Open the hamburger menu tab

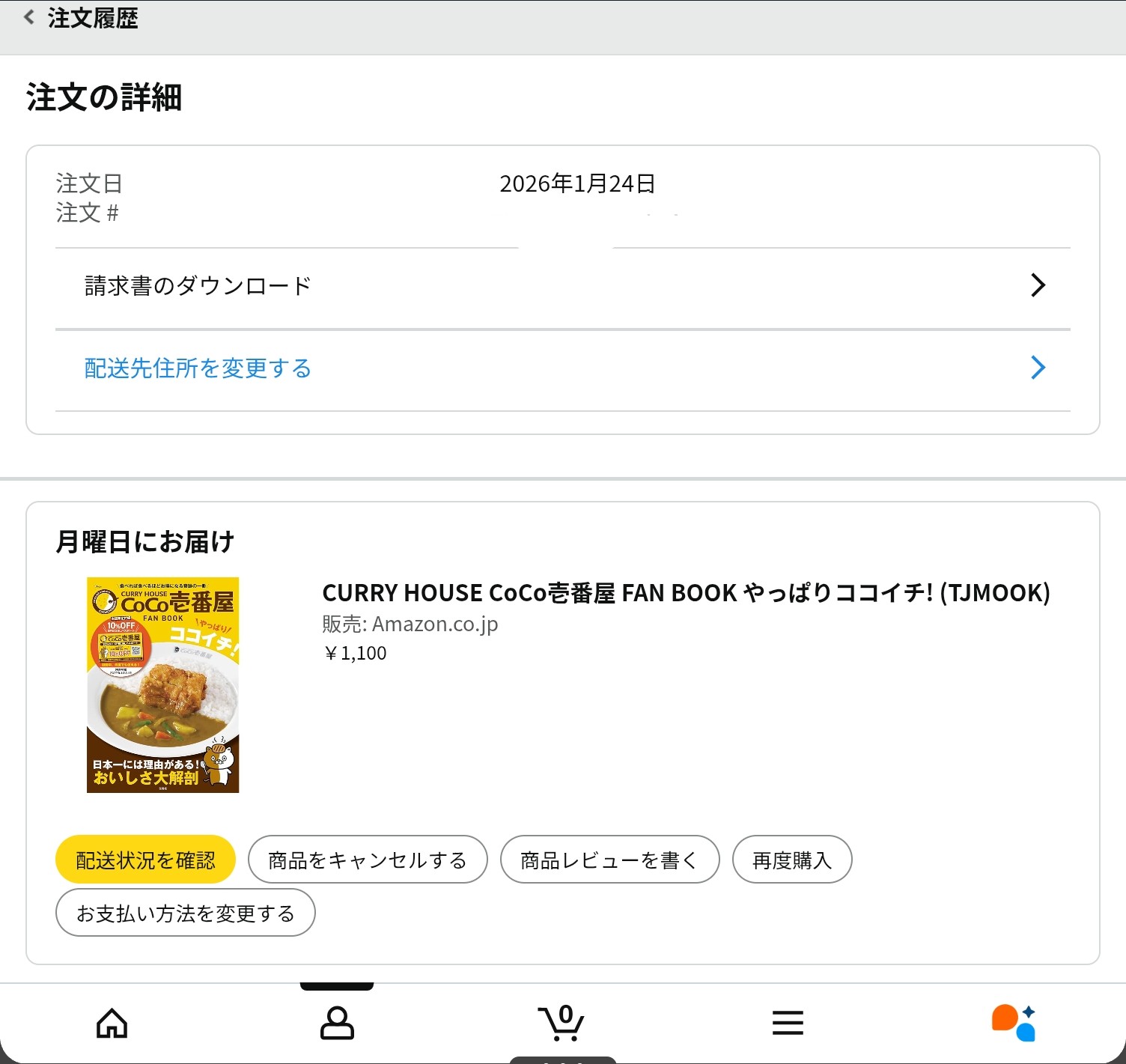pos(788,1023)
